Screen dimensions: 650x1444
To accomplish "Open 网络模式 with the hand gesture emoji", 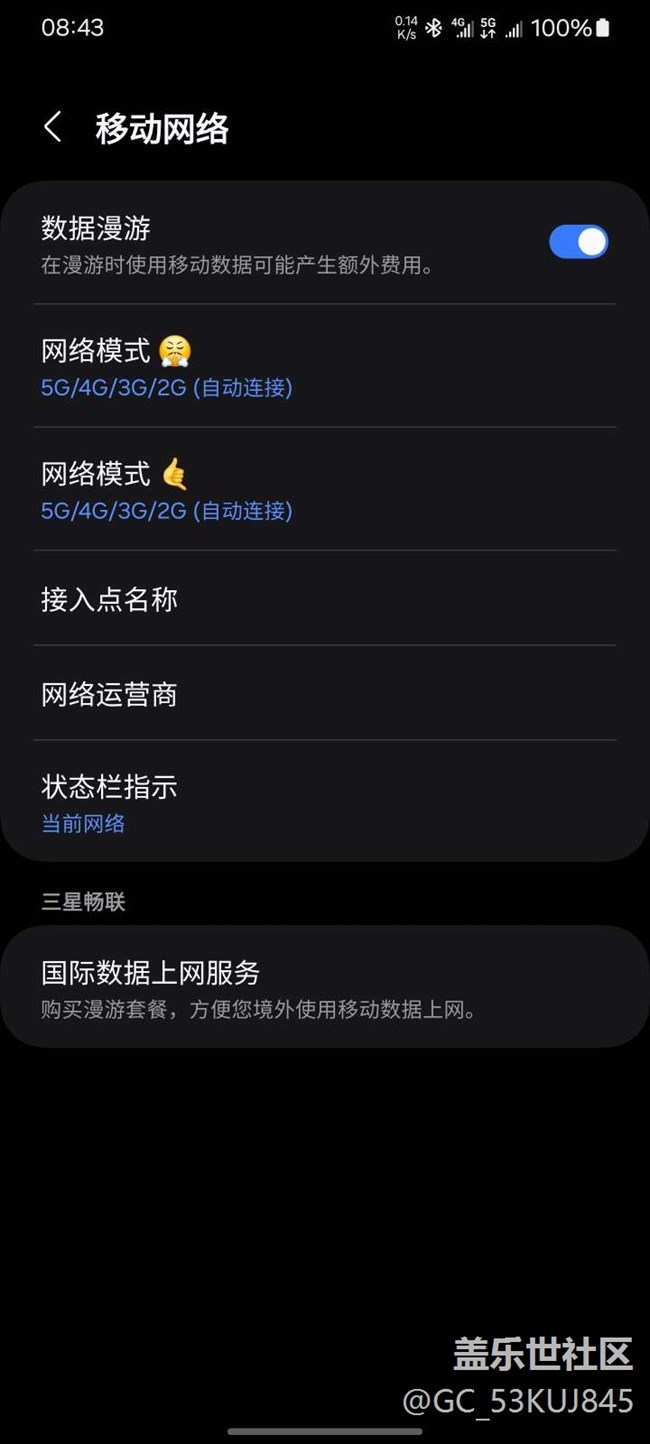I will (325, 489).
